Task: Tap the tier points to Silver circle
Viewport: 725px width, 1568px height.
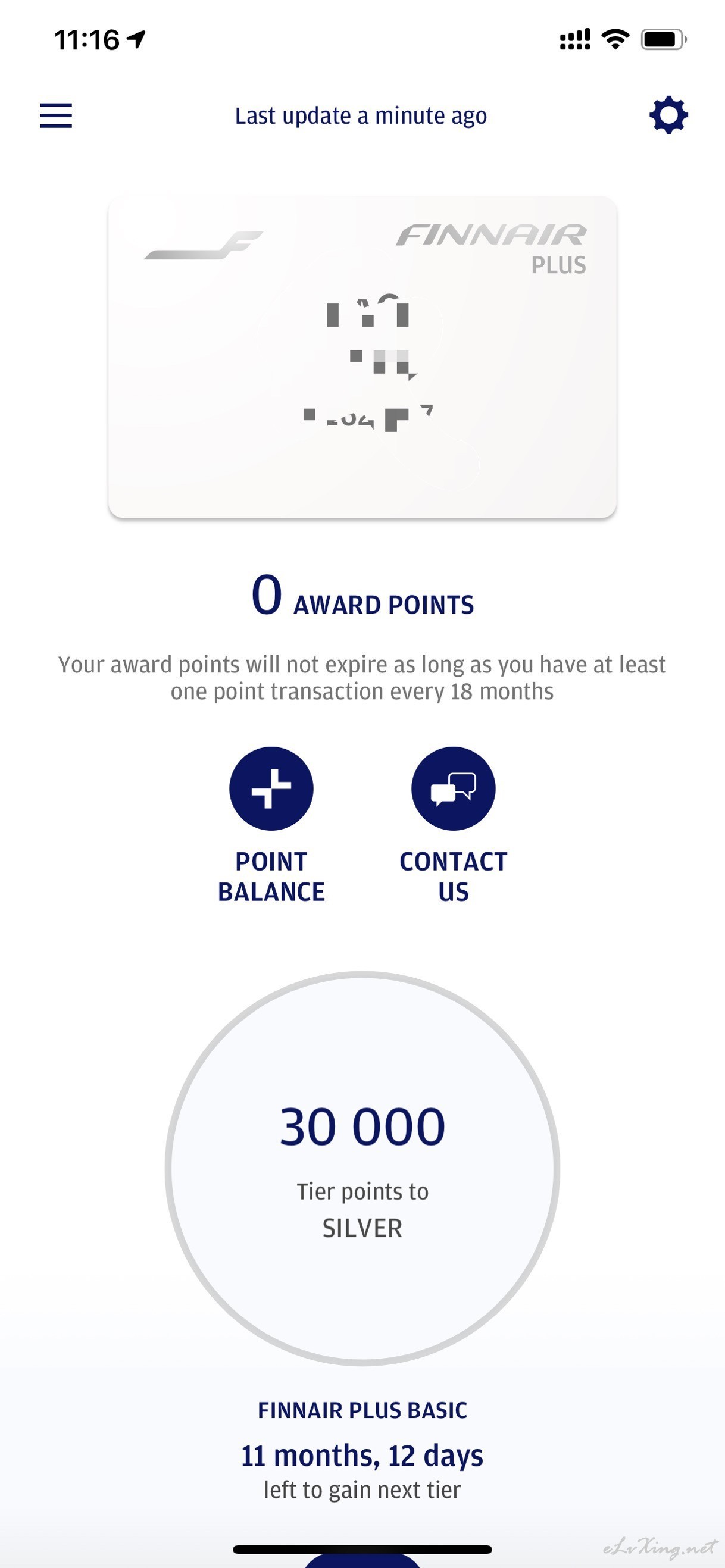Action: [x=362, y=1168]
